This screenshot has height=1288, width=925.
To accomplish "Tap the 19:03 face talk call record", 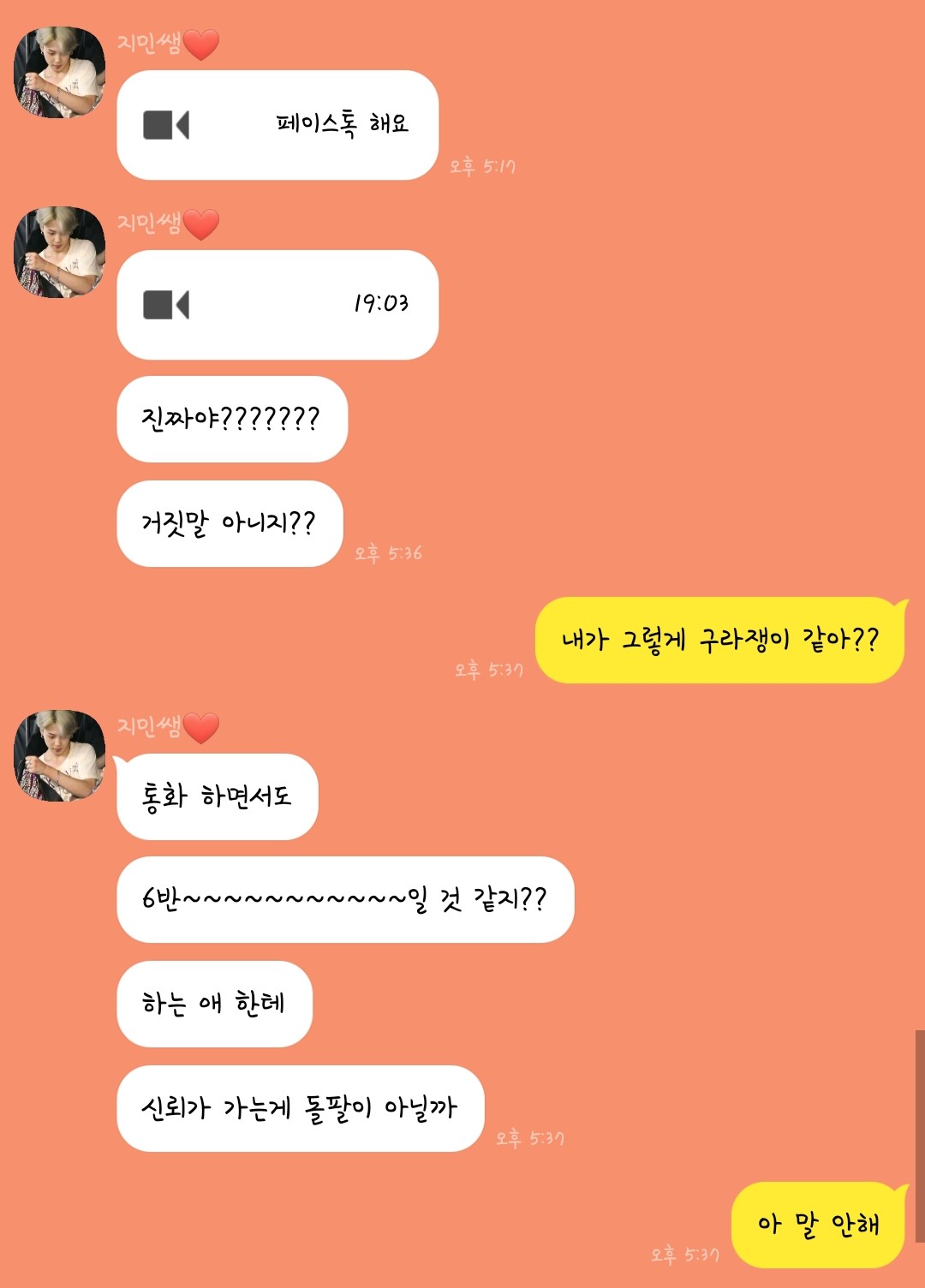I will [x=277, y=305].
